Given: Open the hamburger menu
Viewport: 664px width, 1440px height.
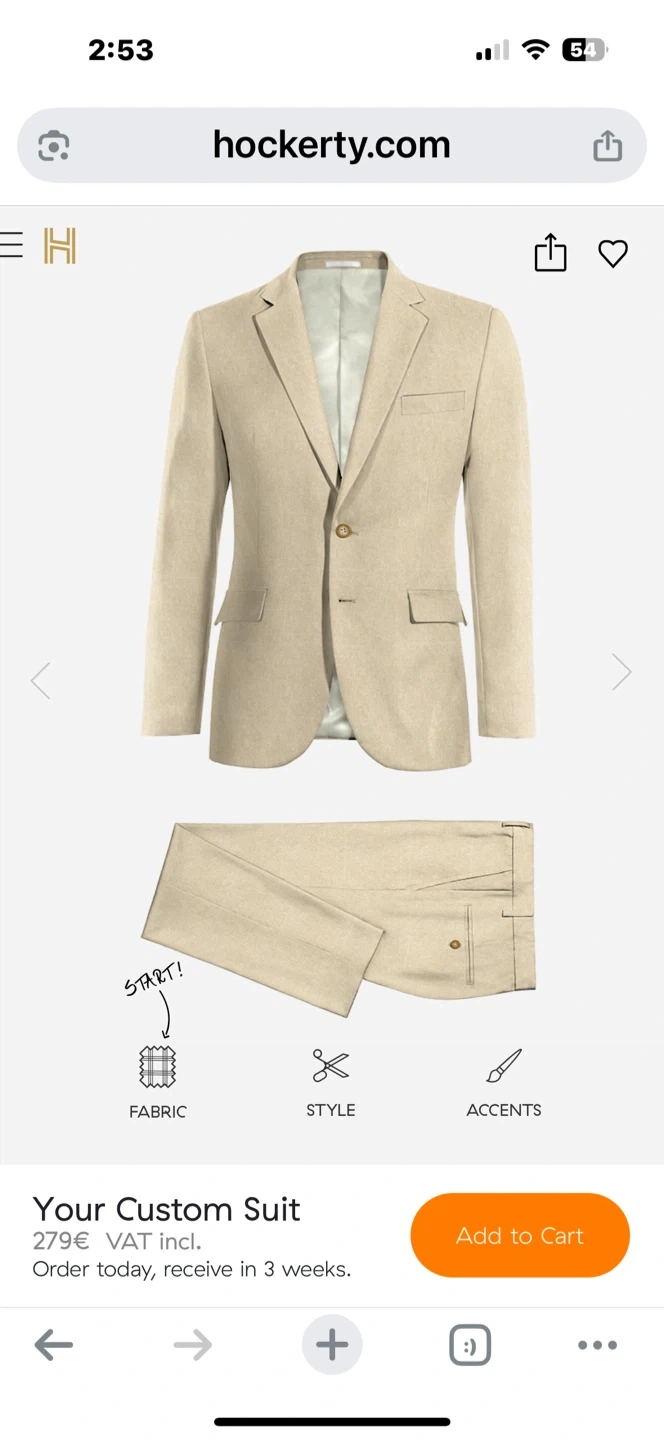Looking at the screenshot, I should coord(10,246).
